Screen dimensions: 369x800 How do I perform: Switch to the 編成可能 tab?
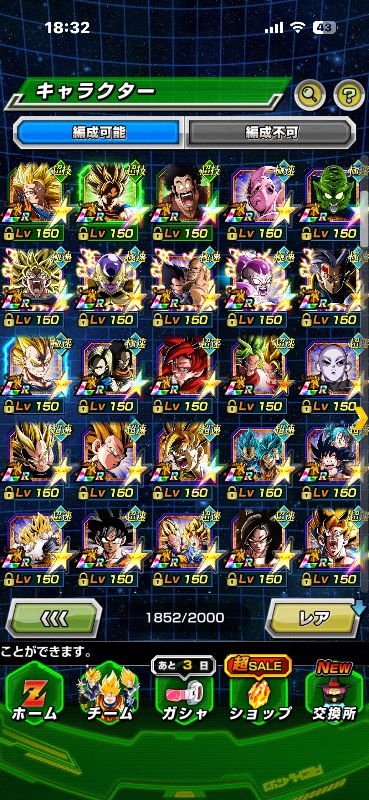point(99,133)
